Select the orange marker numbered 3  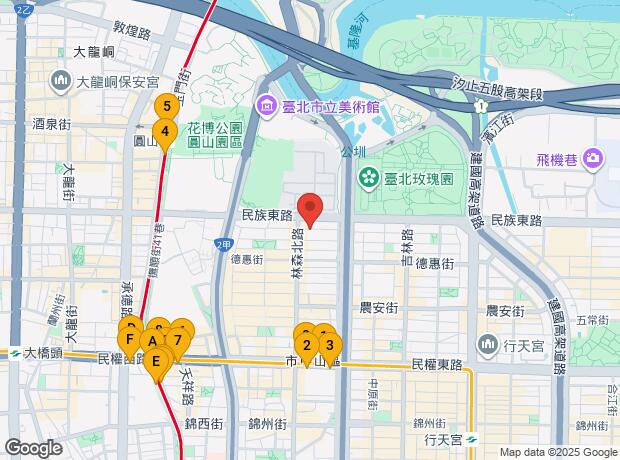click(329, 346)
